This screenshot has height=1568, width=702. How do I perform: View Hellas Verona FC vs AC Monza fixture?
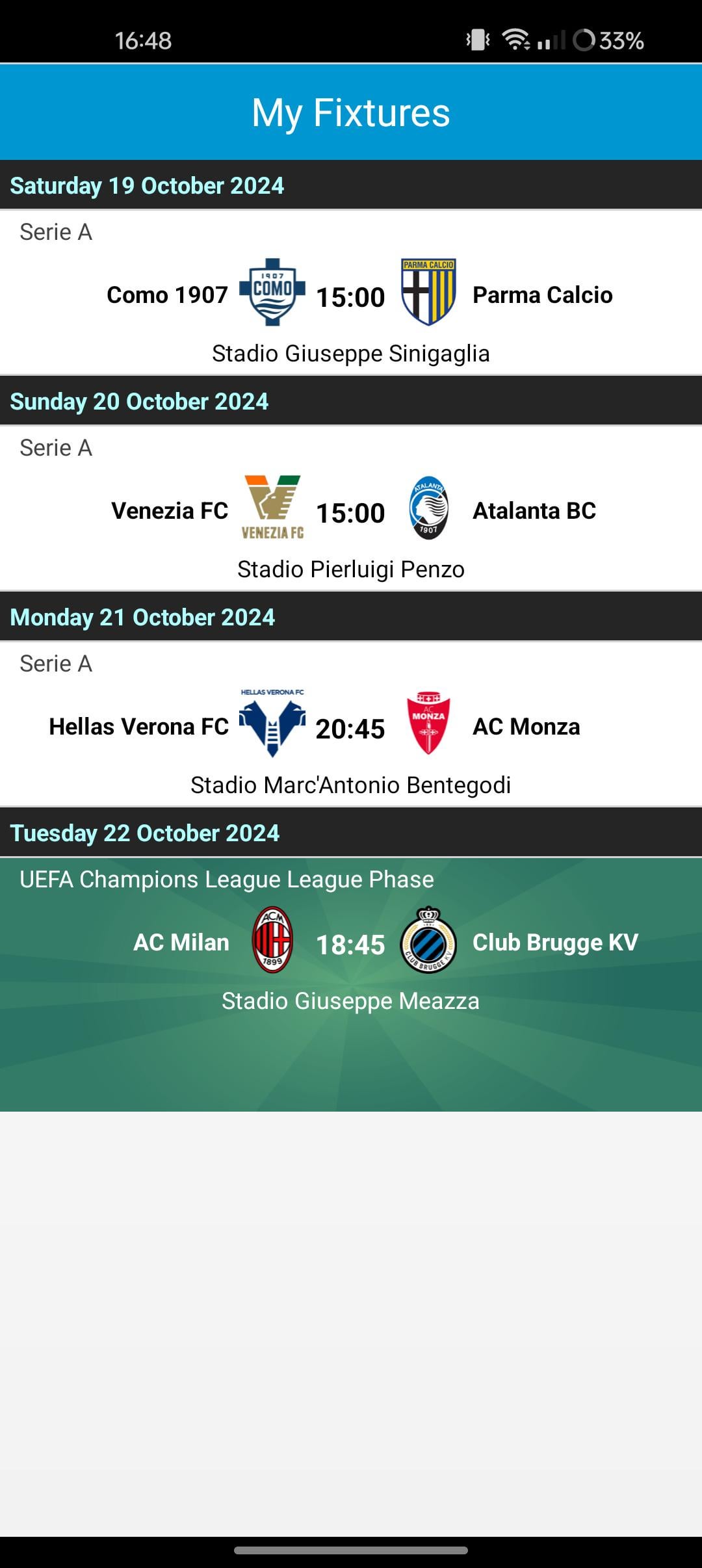[x=351, y=724]
